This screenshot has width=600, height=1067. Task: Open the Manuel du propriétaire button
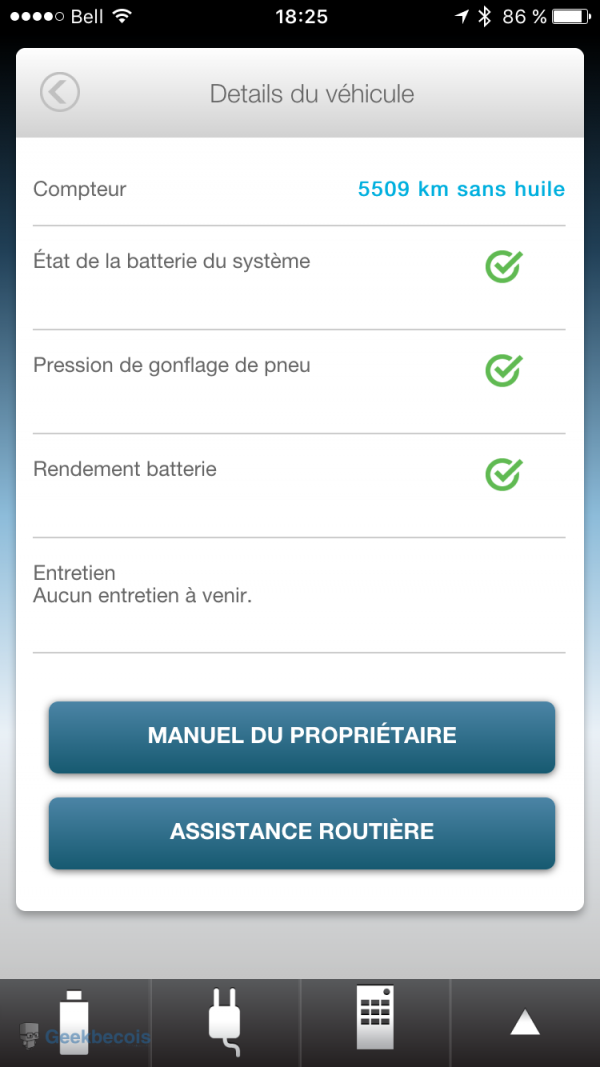click(x=301, y=736)
